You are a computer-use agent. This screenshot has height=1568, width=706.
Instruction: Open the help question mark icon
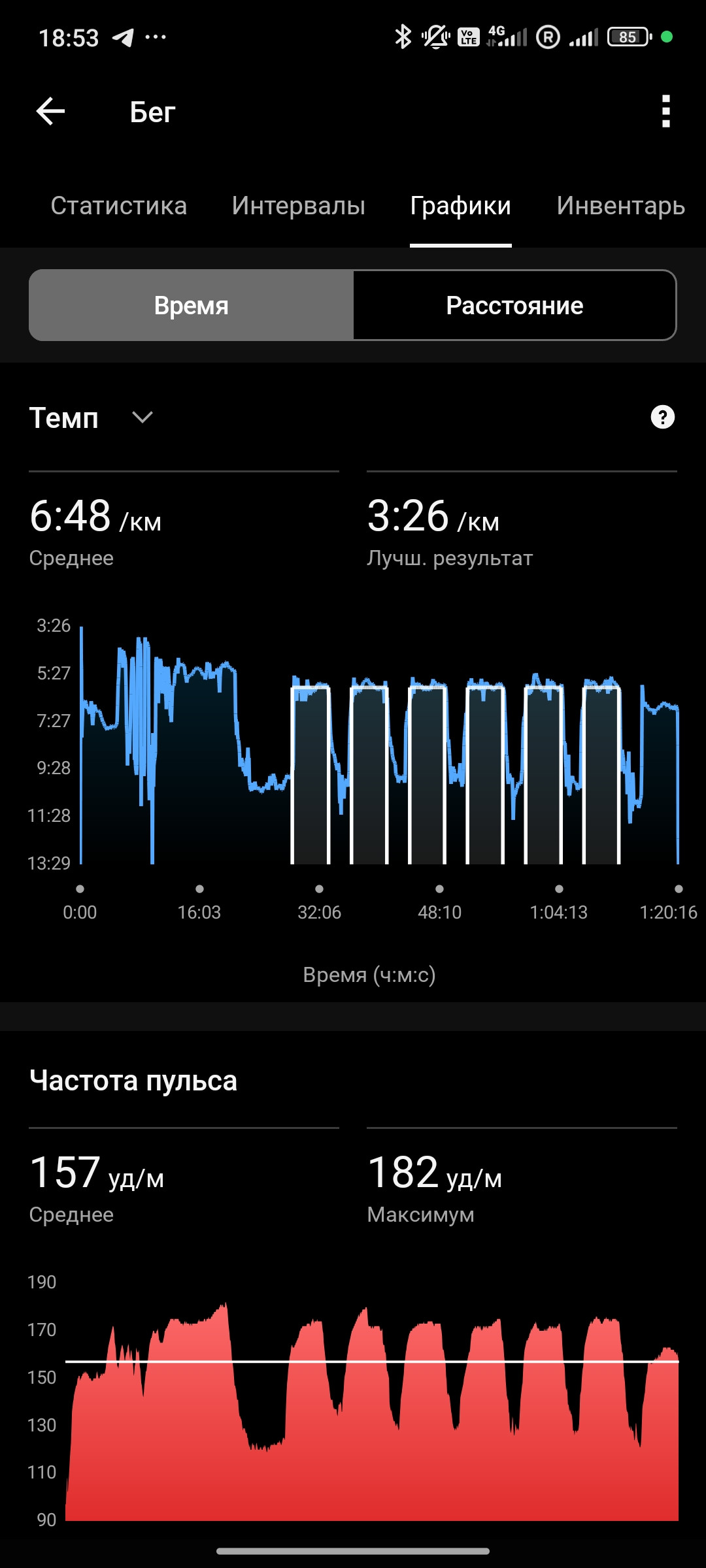tap(662, 417)
